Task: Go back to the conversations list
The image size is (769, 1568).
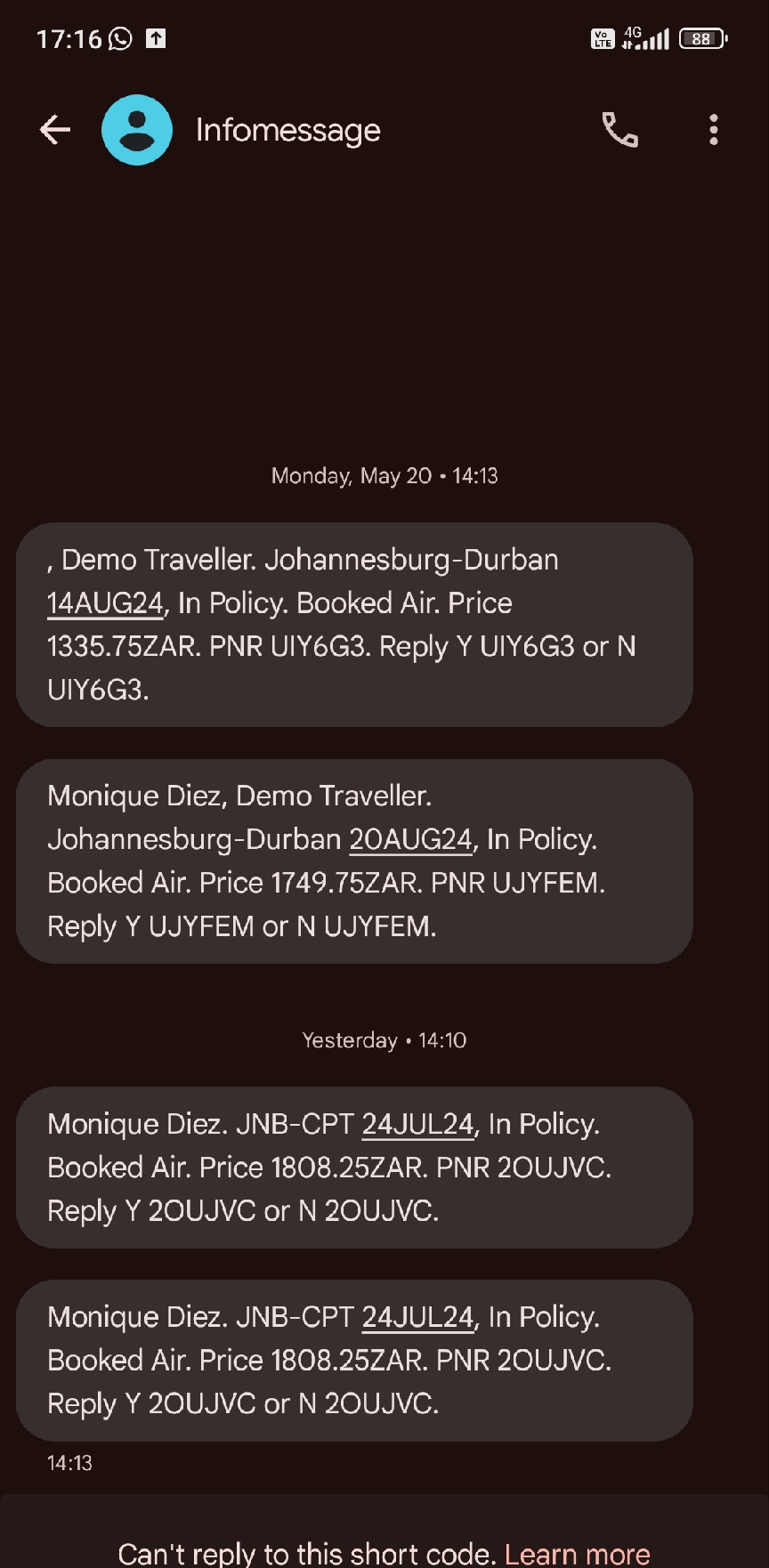Action: click(x=55, y=130)
